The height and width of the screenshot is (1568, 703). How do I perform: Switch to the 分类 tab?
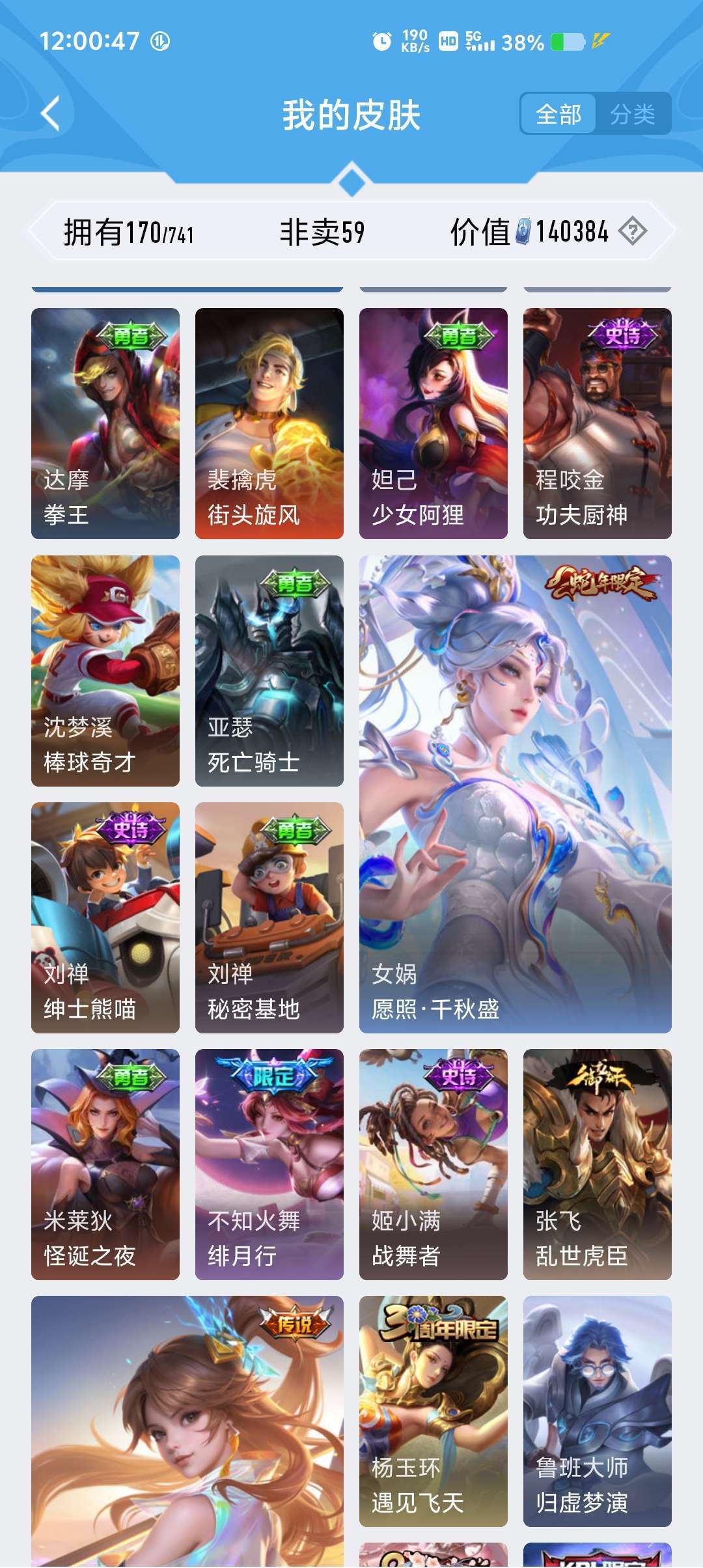(633, 115)
